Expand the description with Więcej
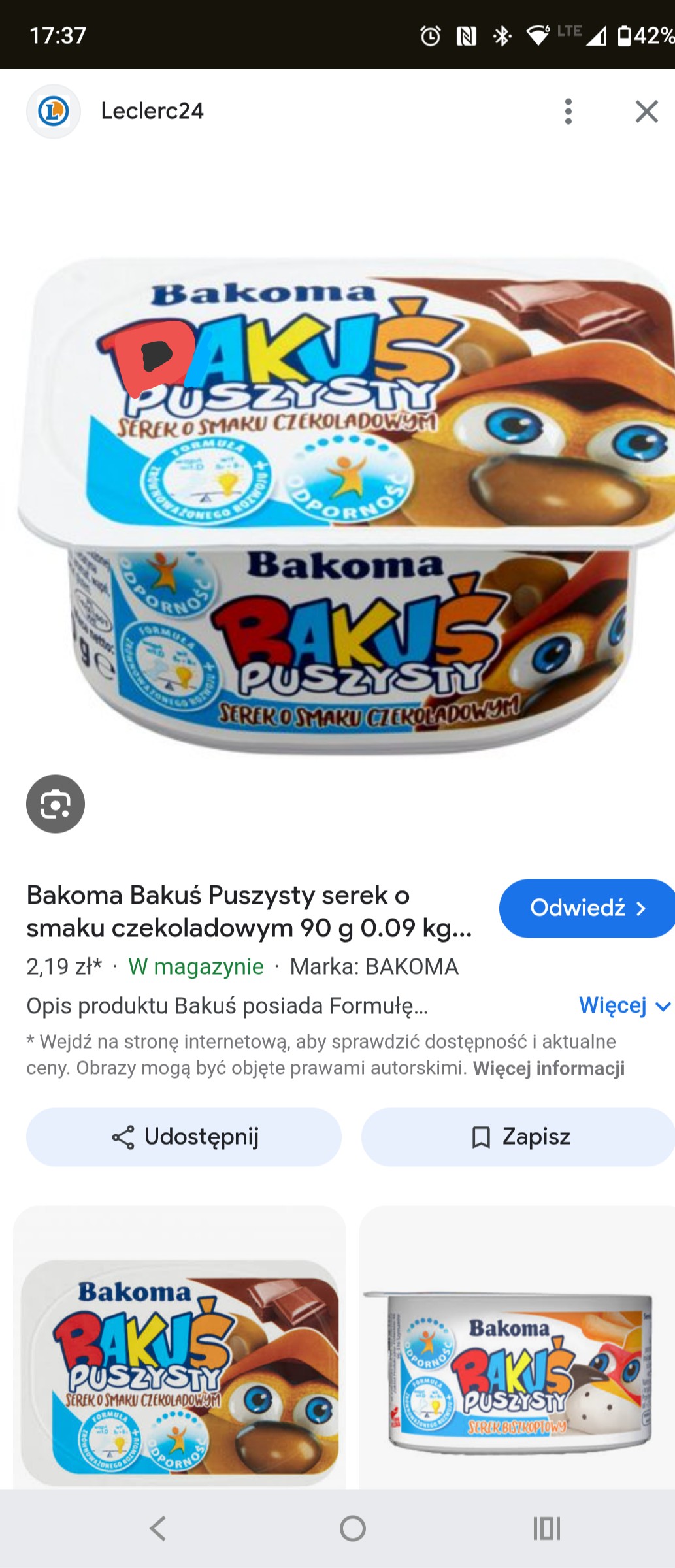This screenshot has width=675, height=1568. (x=625, y=1005)
